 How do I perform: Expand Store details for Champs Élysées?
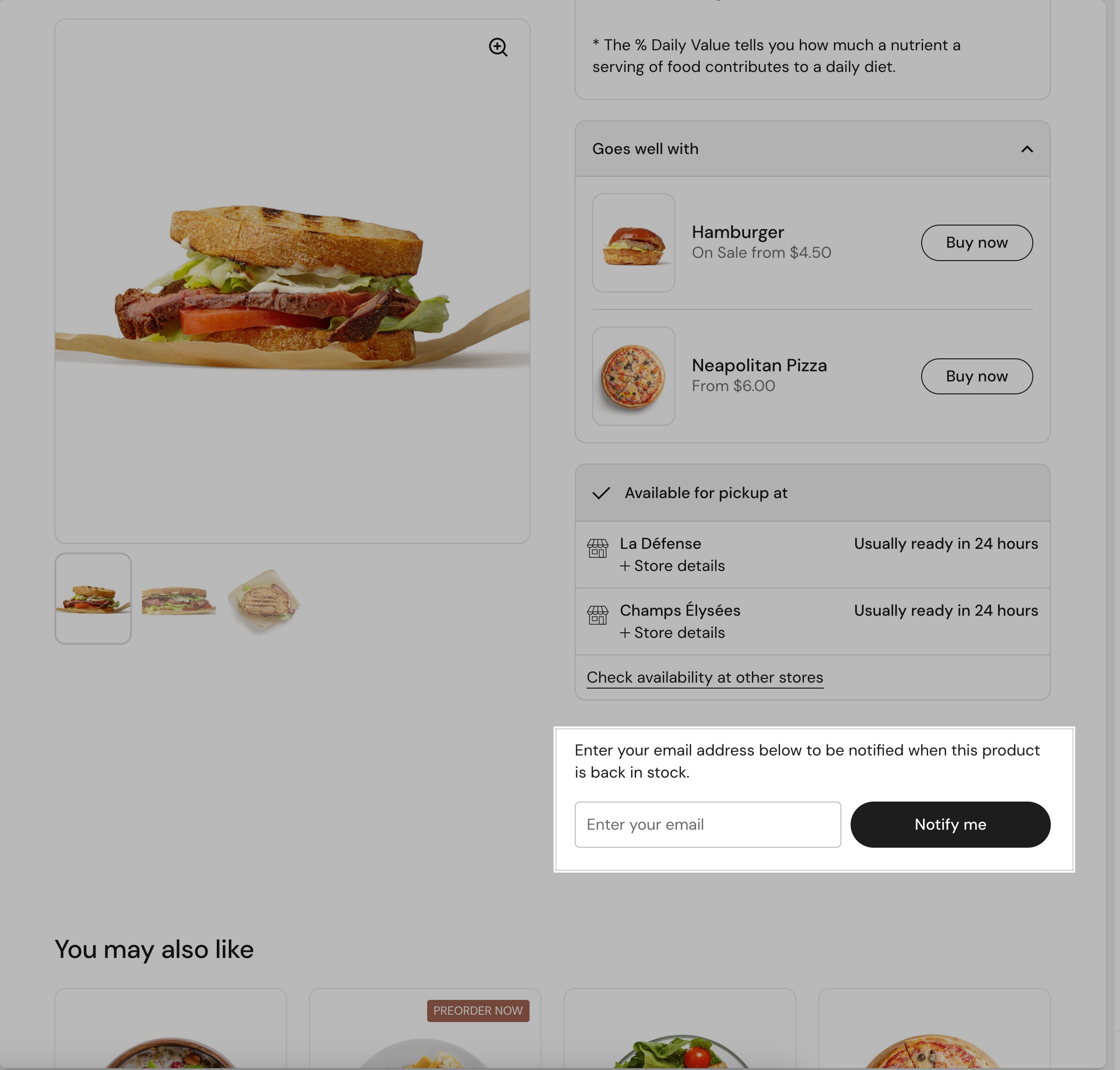tap(672, 632)
